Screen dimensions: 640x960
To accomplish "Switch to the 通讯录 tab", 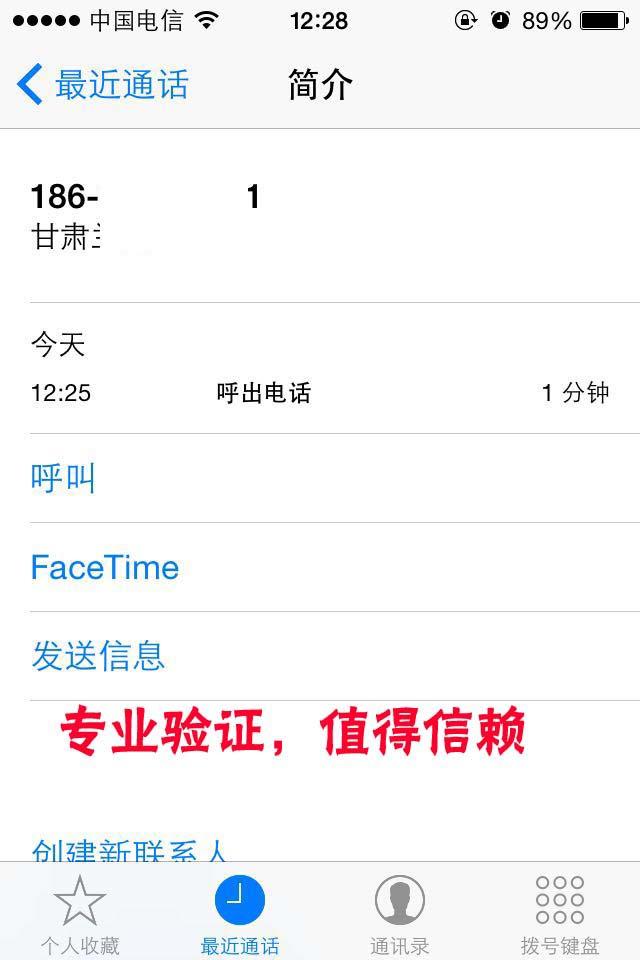I will (400, 912).
